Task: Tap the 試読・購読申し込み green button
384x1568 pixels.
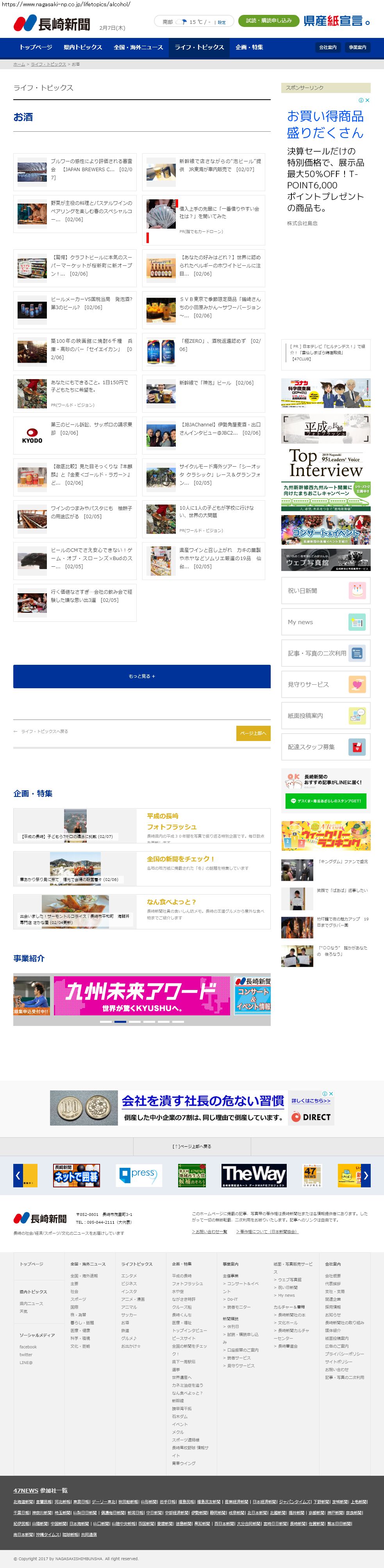Action: pos(268,21)
